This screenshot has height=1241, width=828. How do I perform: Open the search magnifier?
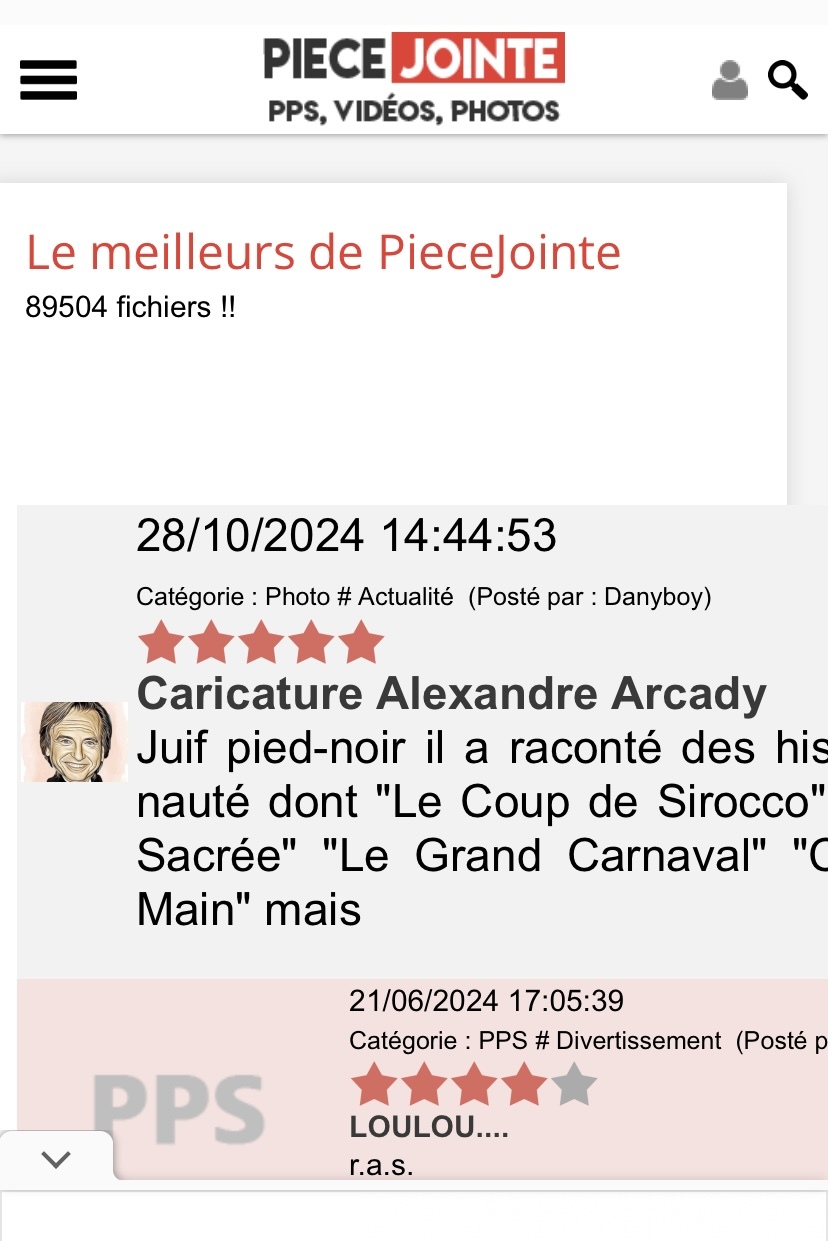[x=787, y=80]
